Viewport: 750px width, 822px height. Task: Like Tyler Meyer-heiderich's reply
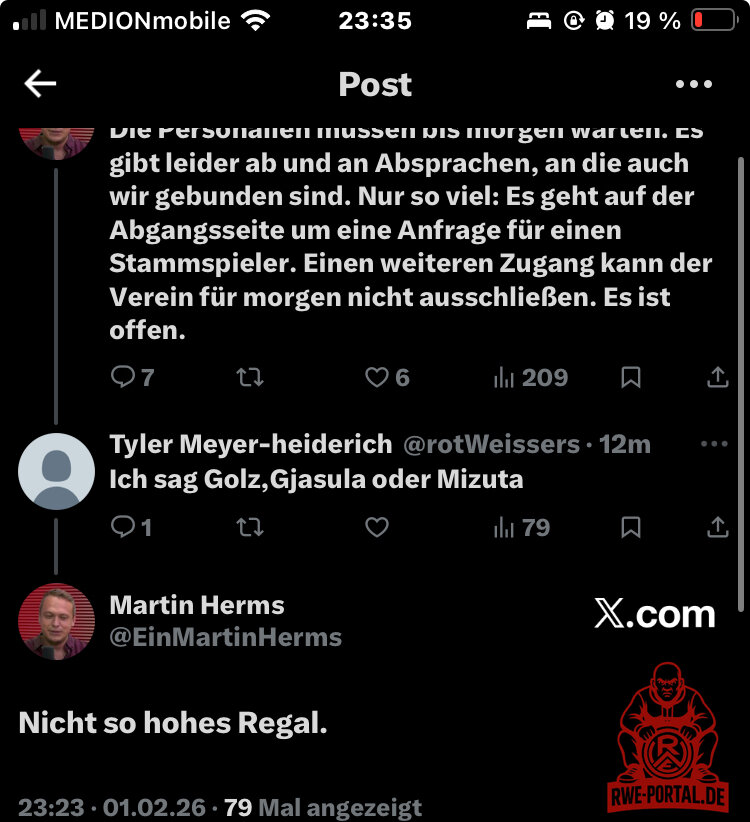tap(376, 527)
